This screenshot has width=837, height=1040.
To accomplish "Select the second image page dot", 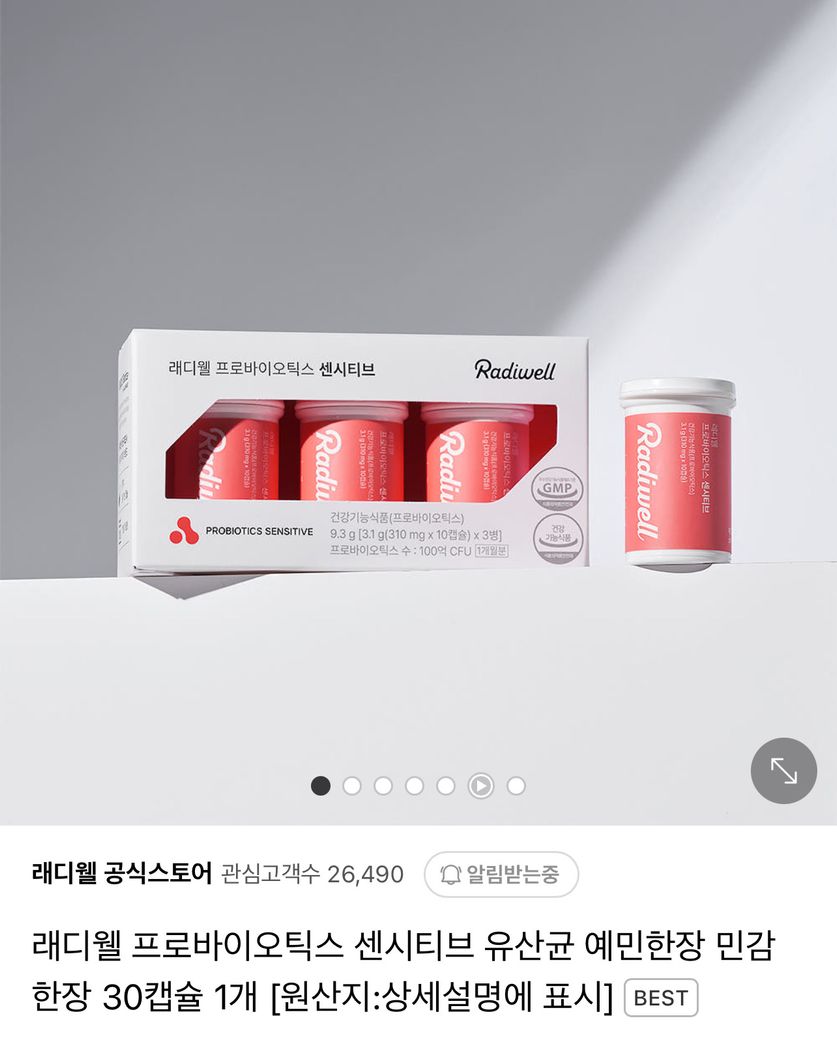I will click(x=352, y=786).
